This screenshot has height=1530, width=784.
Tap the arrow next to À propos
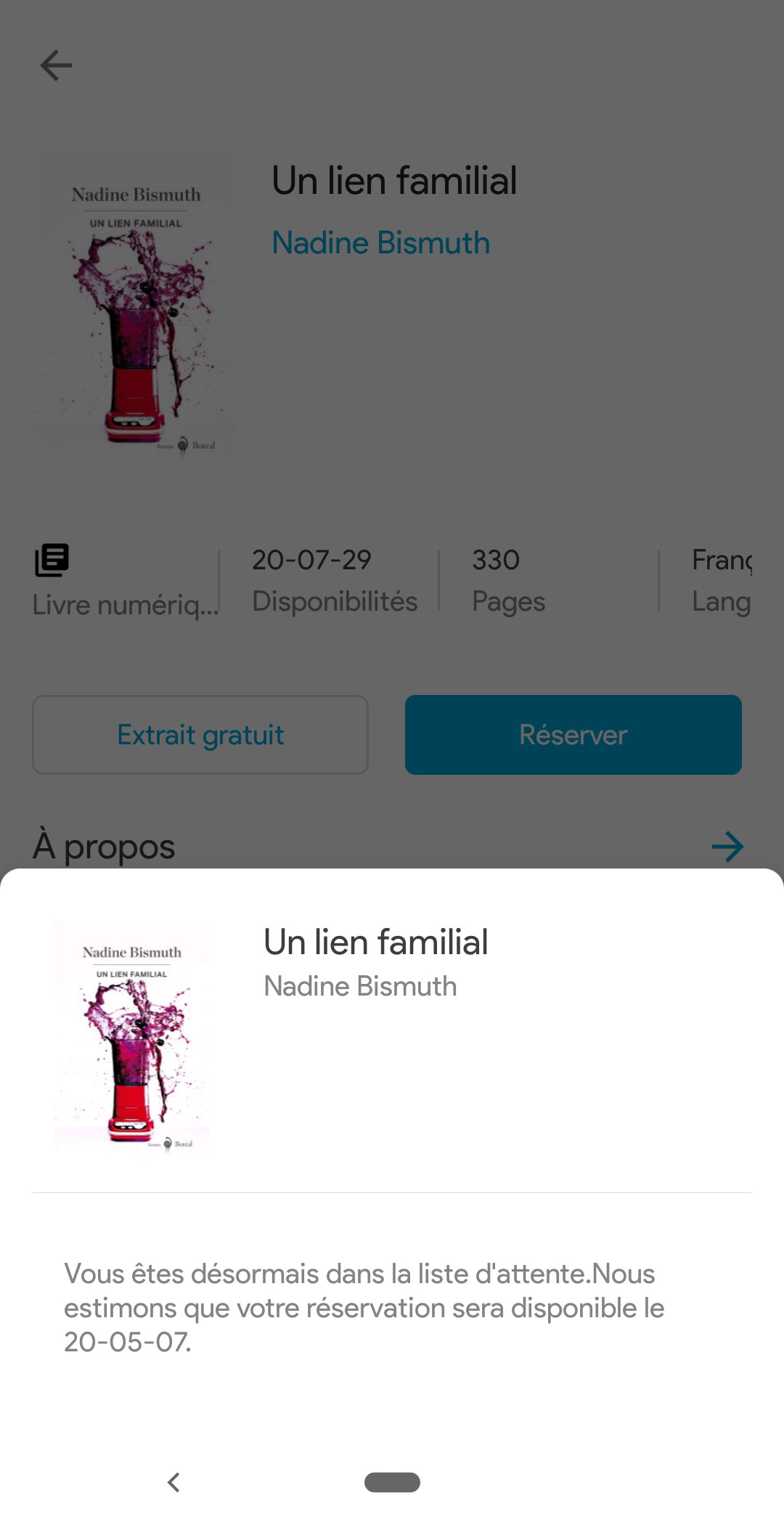(x=728, y=846)
